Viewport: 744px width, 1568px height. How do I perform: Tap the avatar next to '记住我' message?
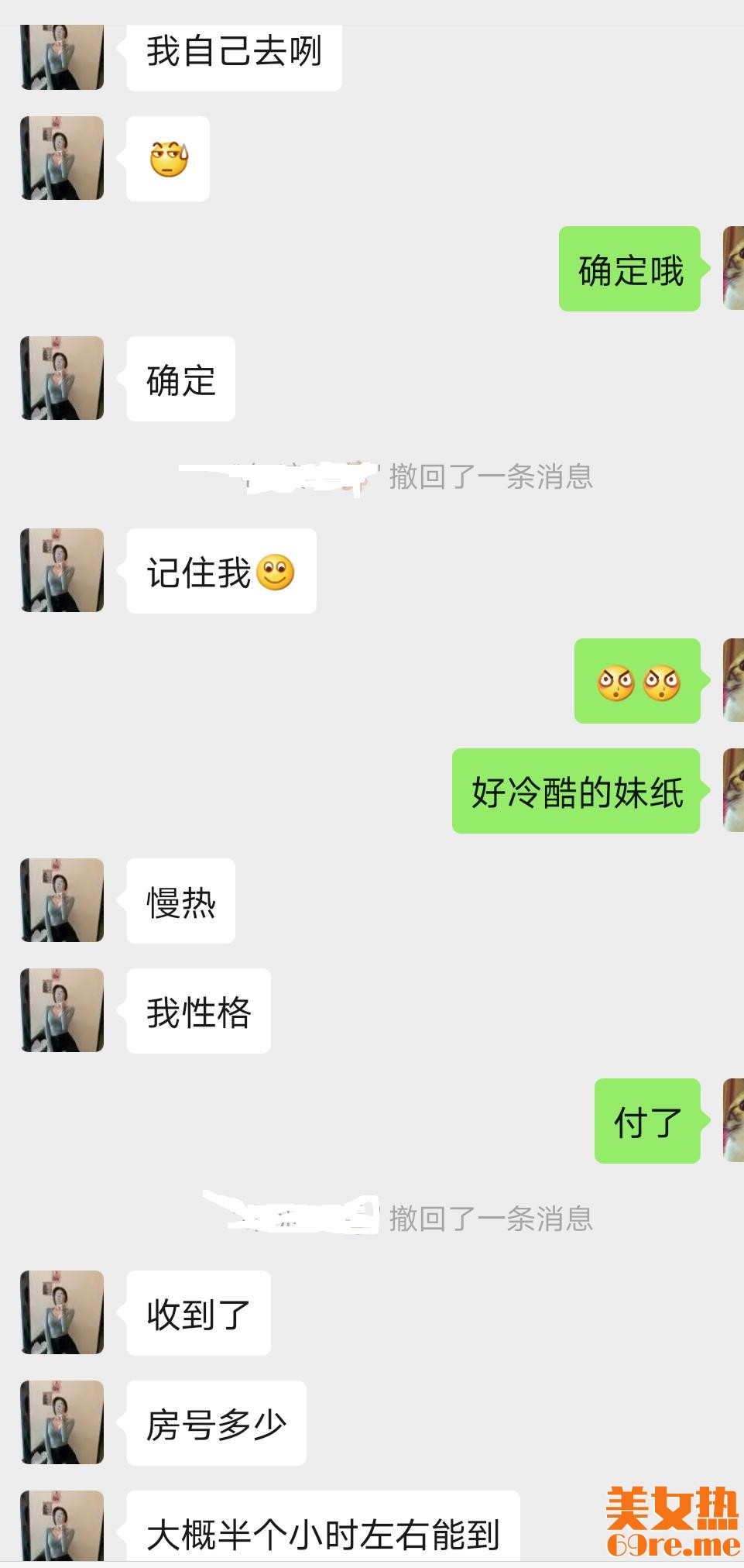point(62,570)
